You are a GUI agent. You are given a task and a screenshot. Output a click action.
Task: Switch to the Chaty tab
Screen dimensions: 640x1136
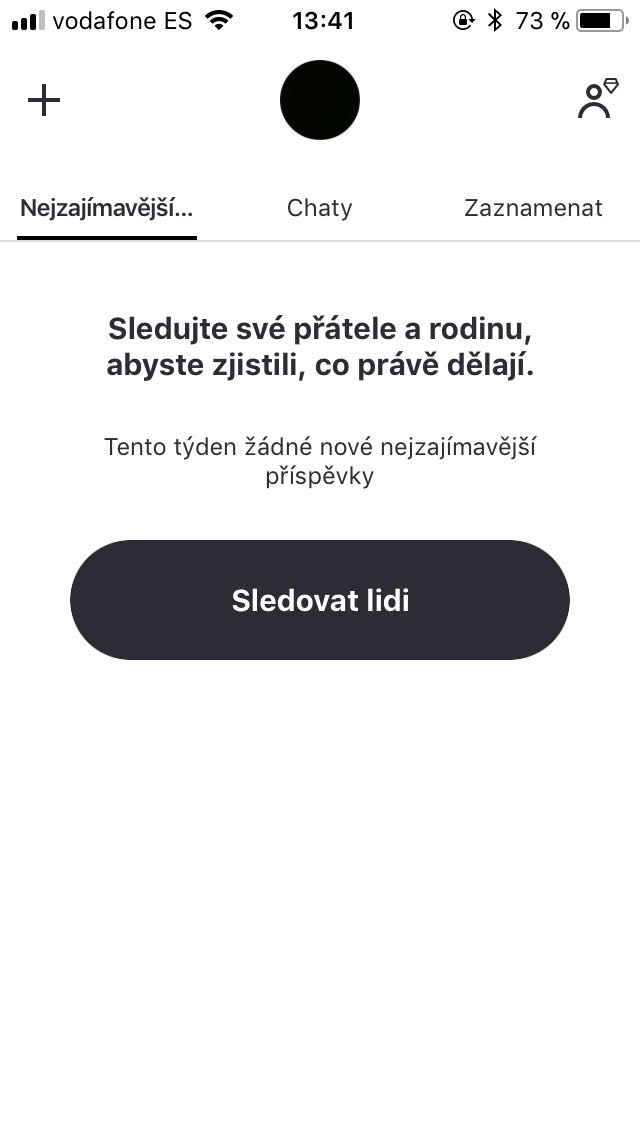(320, 208)
